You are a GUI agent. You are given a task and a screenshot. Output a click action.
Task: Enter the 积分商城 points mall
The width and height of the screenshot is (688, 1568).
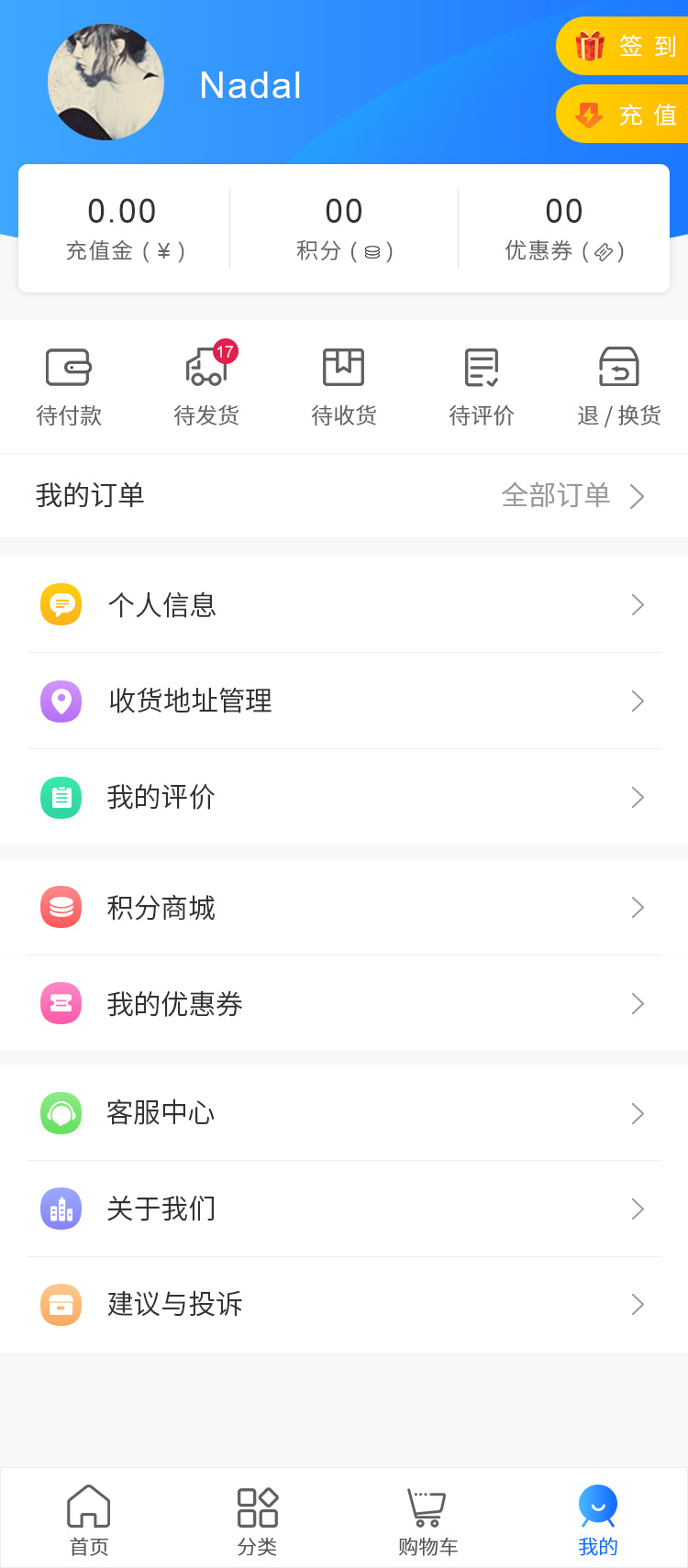pyautogui.click(x=344, y=908)
